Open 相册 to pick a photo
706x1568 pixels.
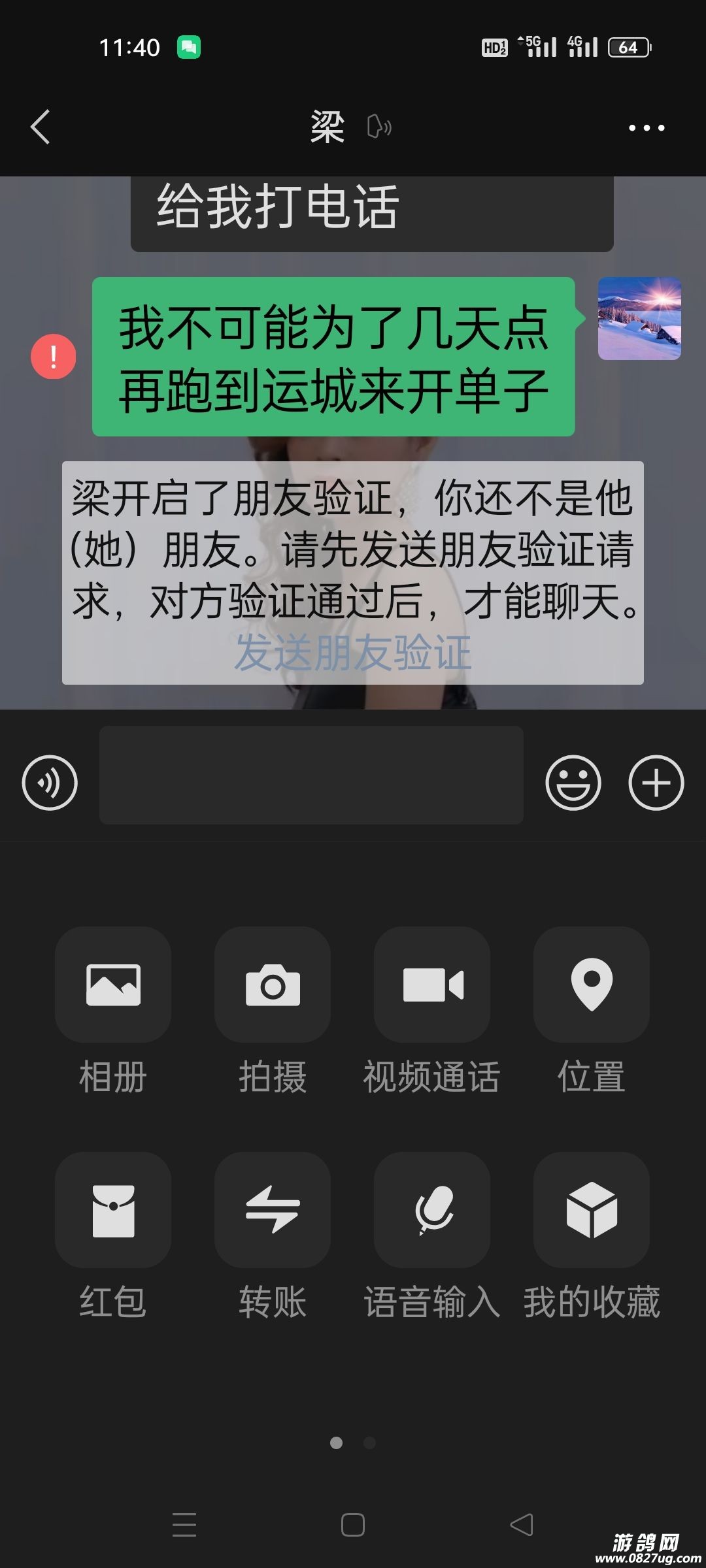pyautogui.click(x=113, y=985)
